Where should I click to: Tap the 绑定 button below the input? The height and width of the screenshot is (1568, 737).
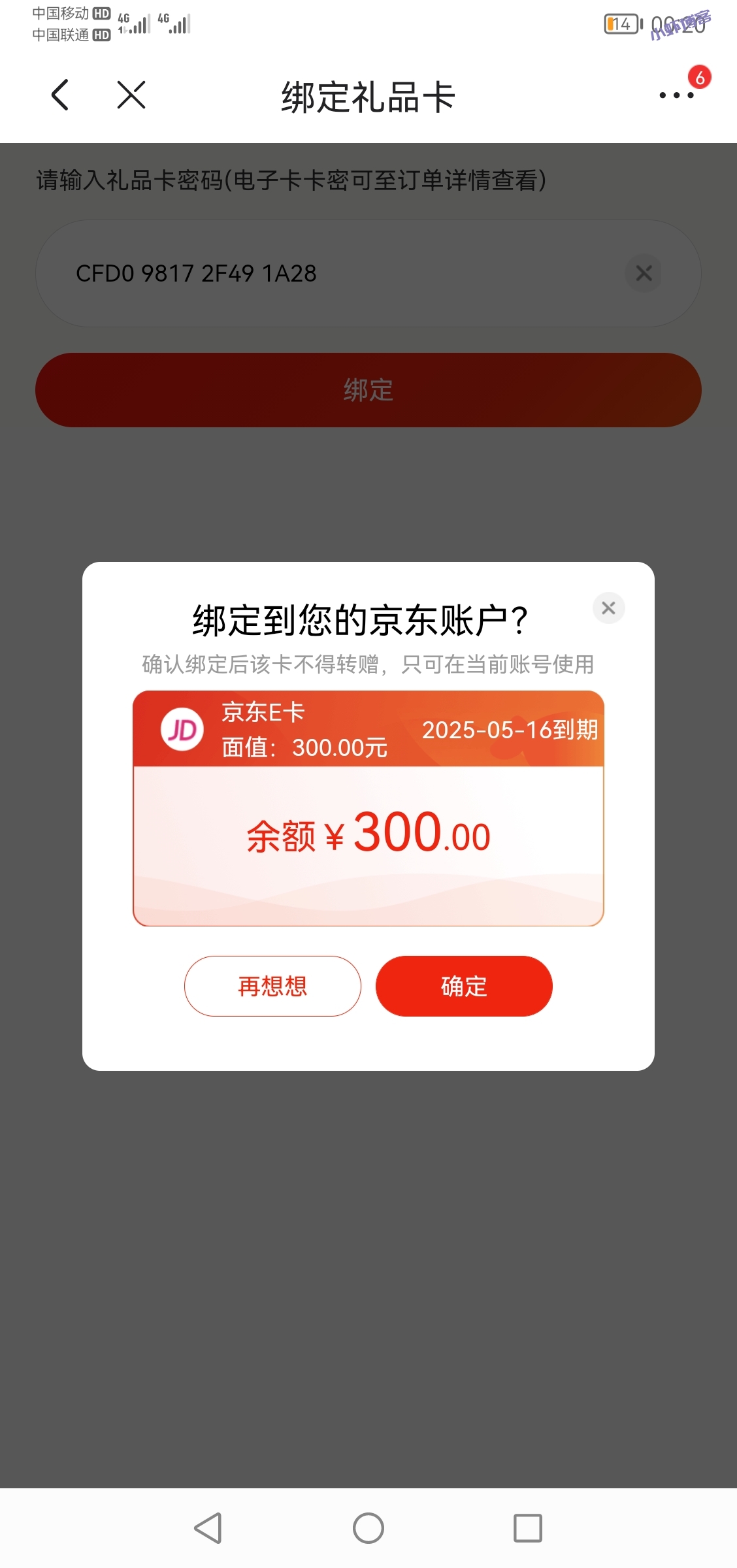[x=368, y=390]
